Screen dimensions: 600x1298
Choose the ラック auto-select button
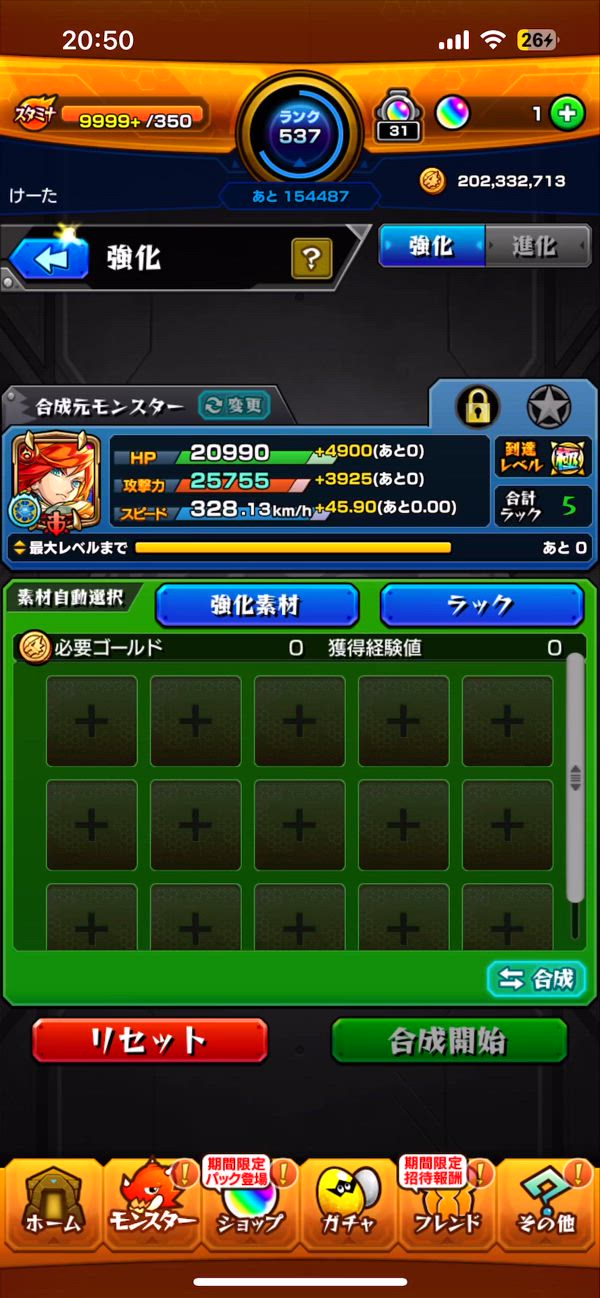pyautogui.click(x=481, y=605)
